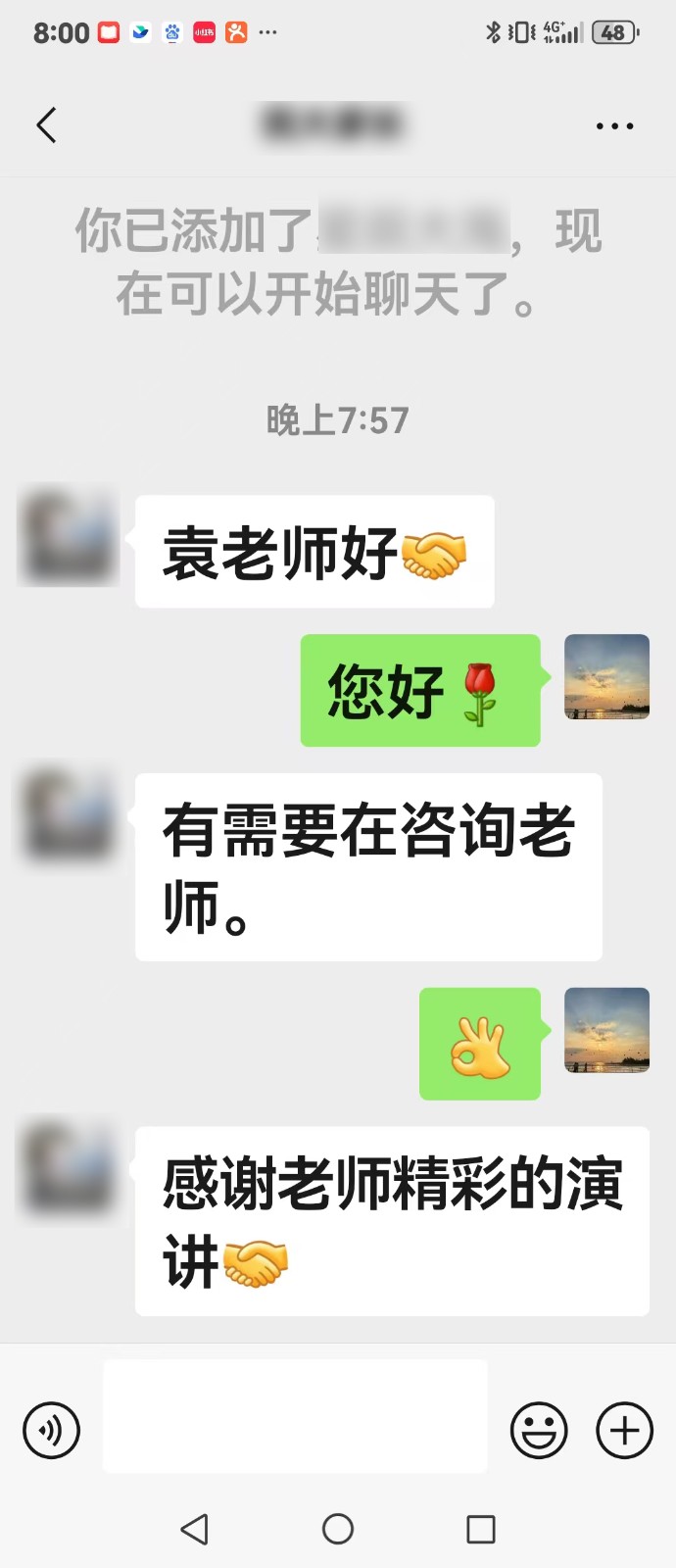
Task: Open the plus attachment menu
Action: coord(624,1431)
